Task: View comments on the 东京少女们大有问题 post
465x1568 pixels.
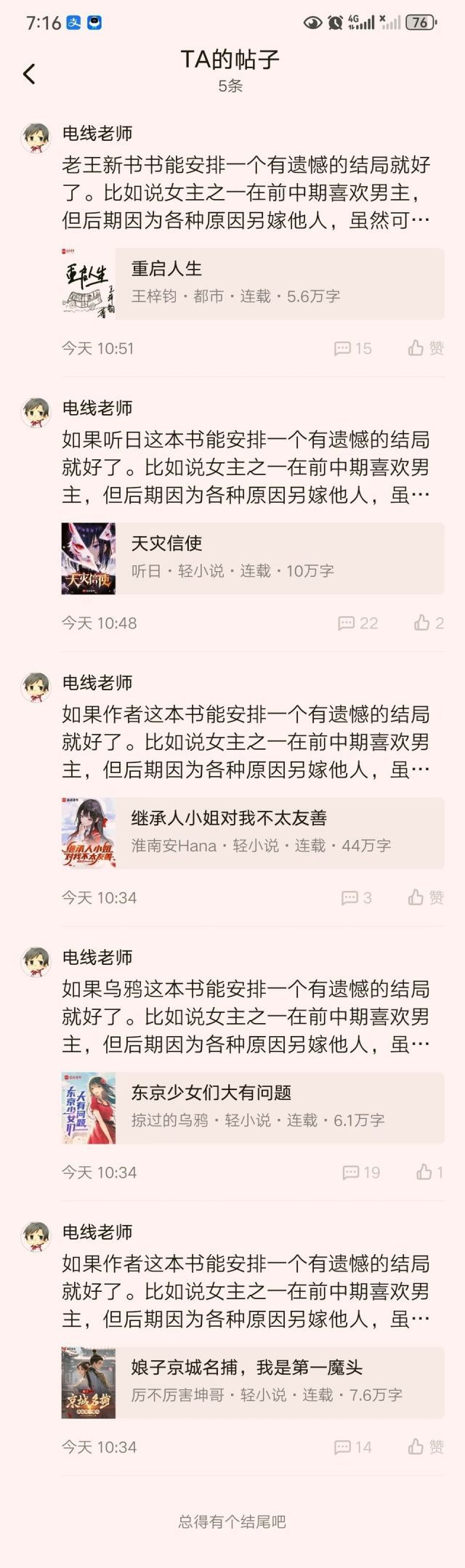Action: [360, 1172]
